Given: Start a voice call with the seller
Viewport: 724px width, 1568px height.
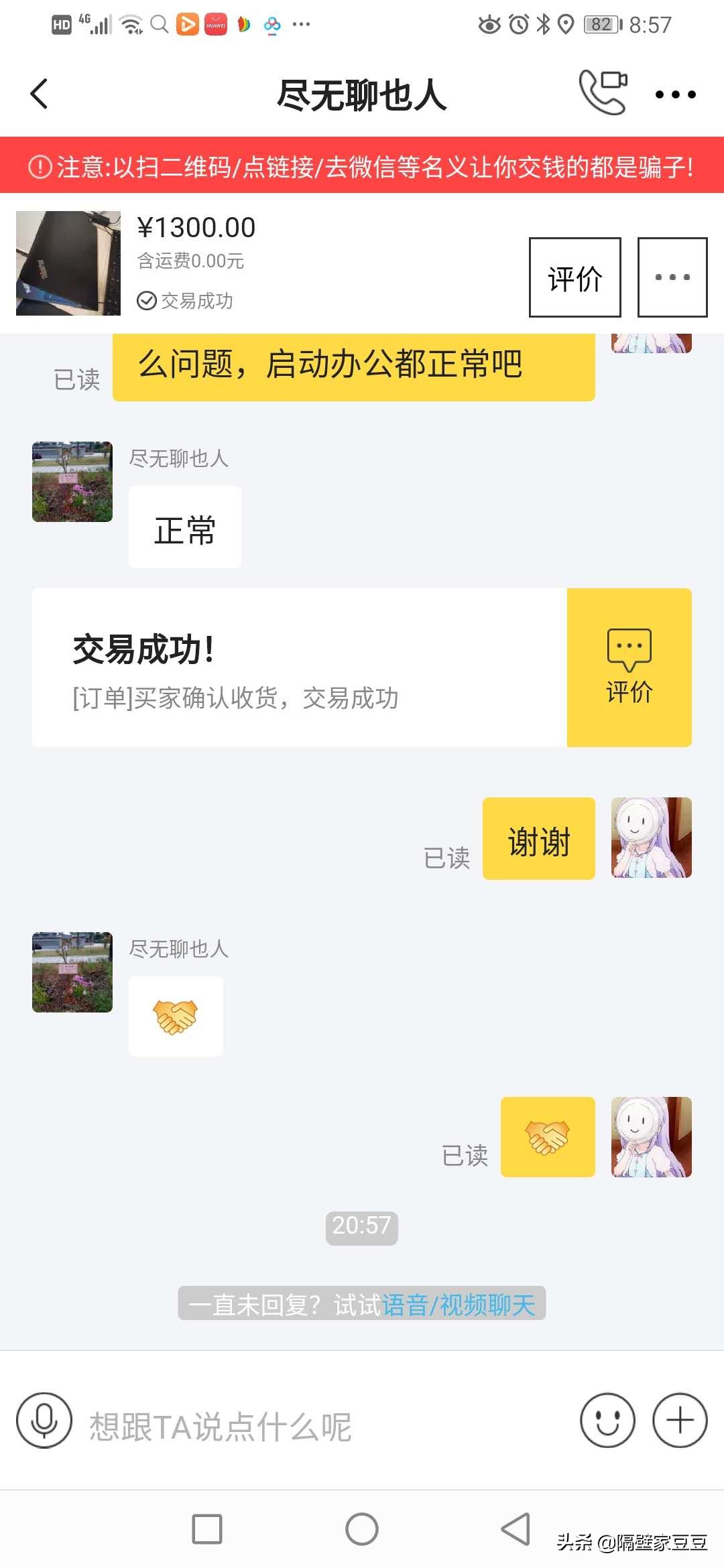Looking at the screenshot, I should coord(602,94).
